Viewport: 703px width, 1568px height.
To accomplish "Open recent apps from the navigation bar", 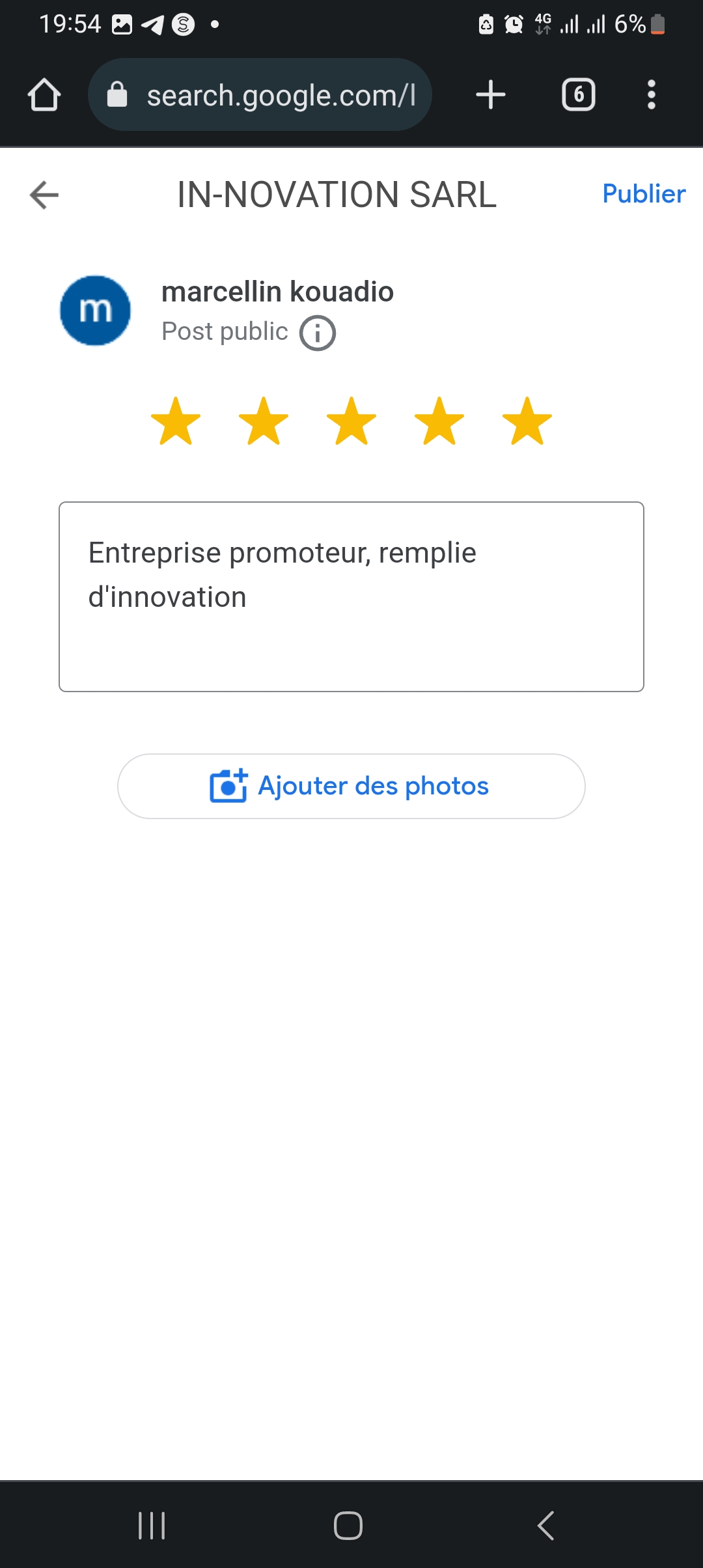I will [152, 1526].
